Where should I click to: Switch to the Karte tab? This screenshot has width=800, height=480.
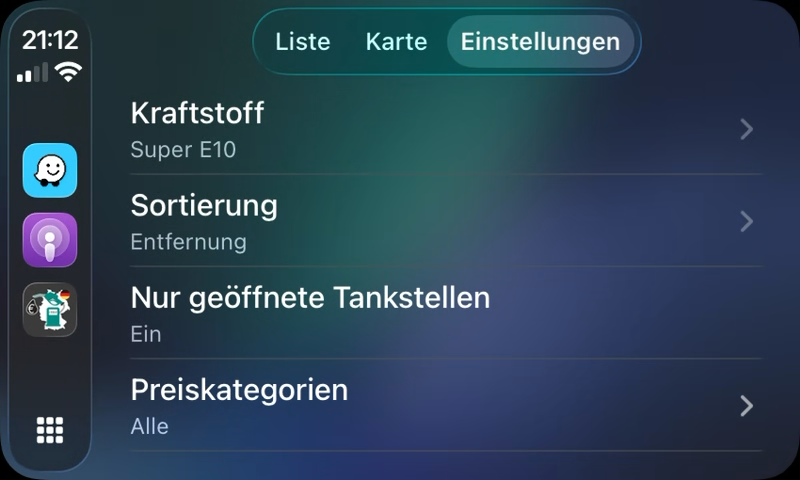click(396, 42)
